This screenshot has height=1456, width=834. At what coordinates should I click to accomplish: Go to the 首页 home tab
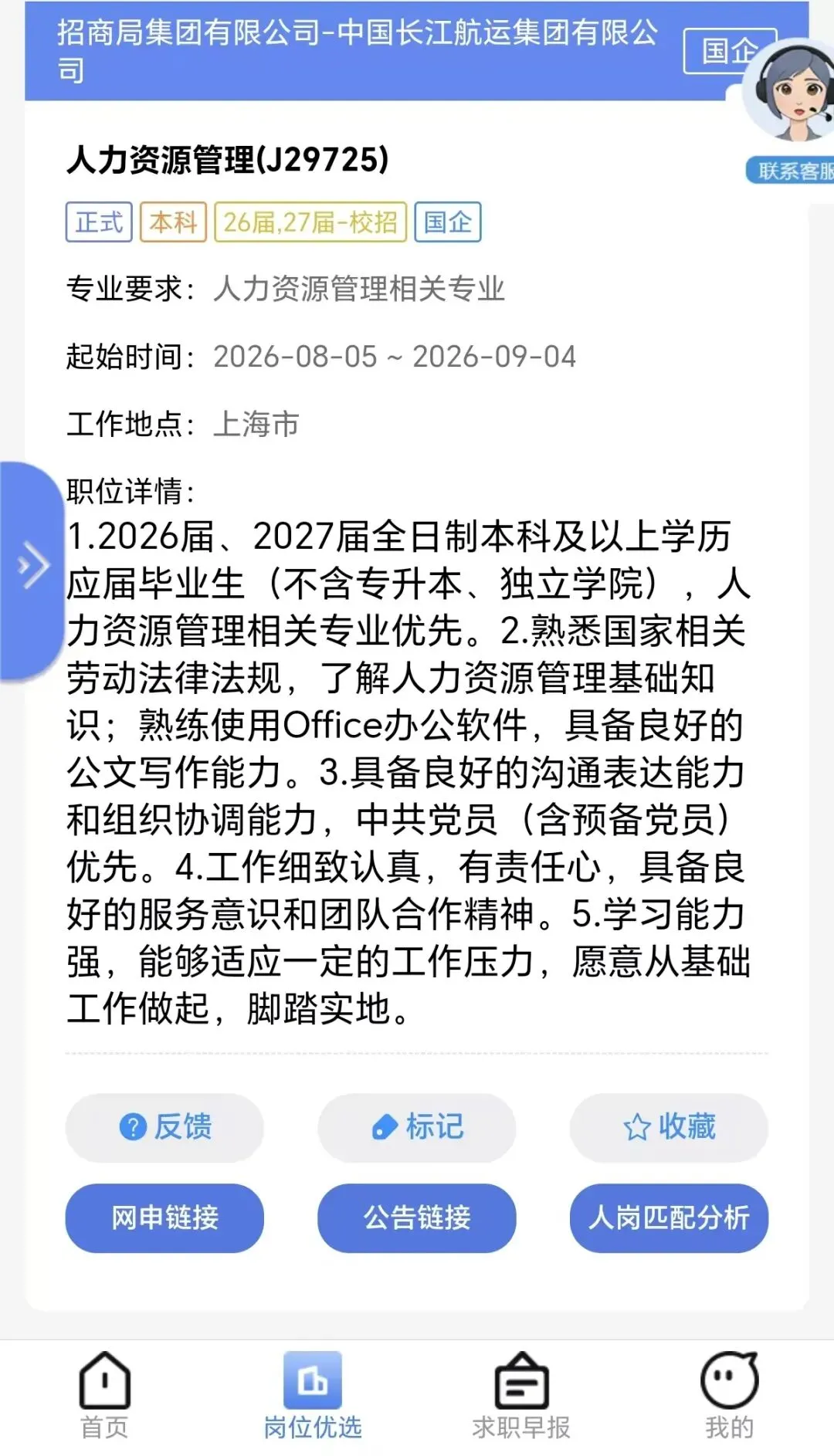tap(104, 1396)
